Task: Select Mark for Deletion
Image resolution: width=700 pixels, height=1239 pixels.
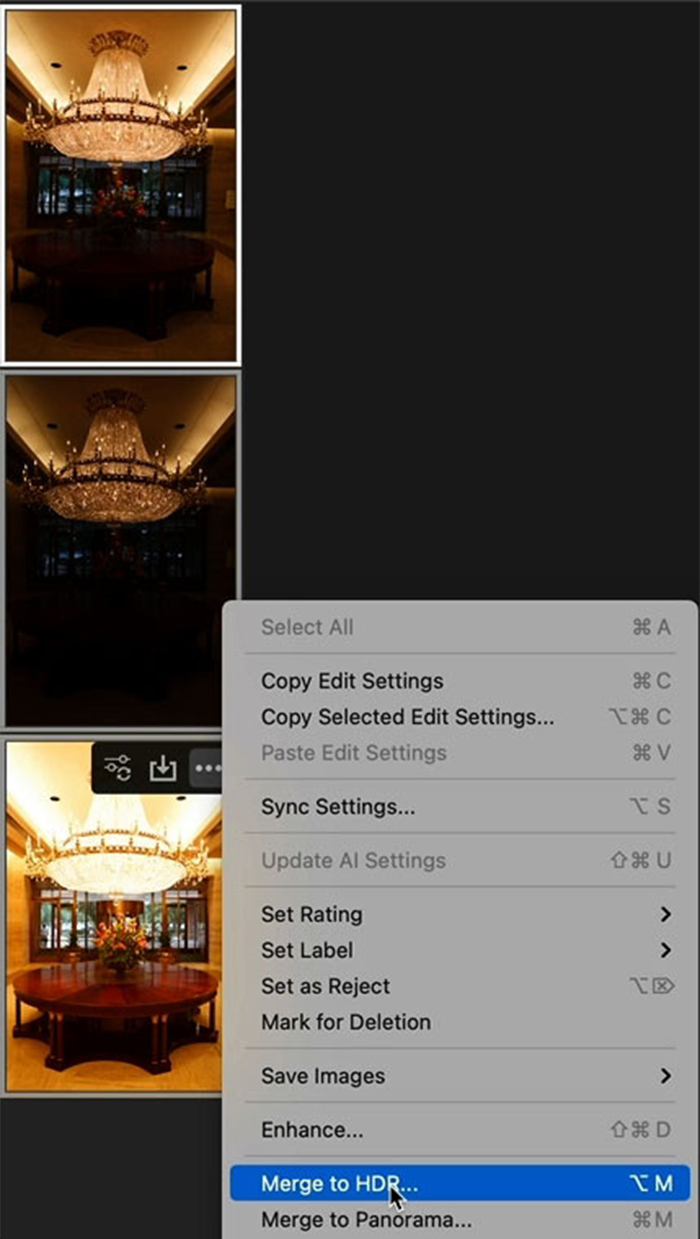Action: 346,1022
